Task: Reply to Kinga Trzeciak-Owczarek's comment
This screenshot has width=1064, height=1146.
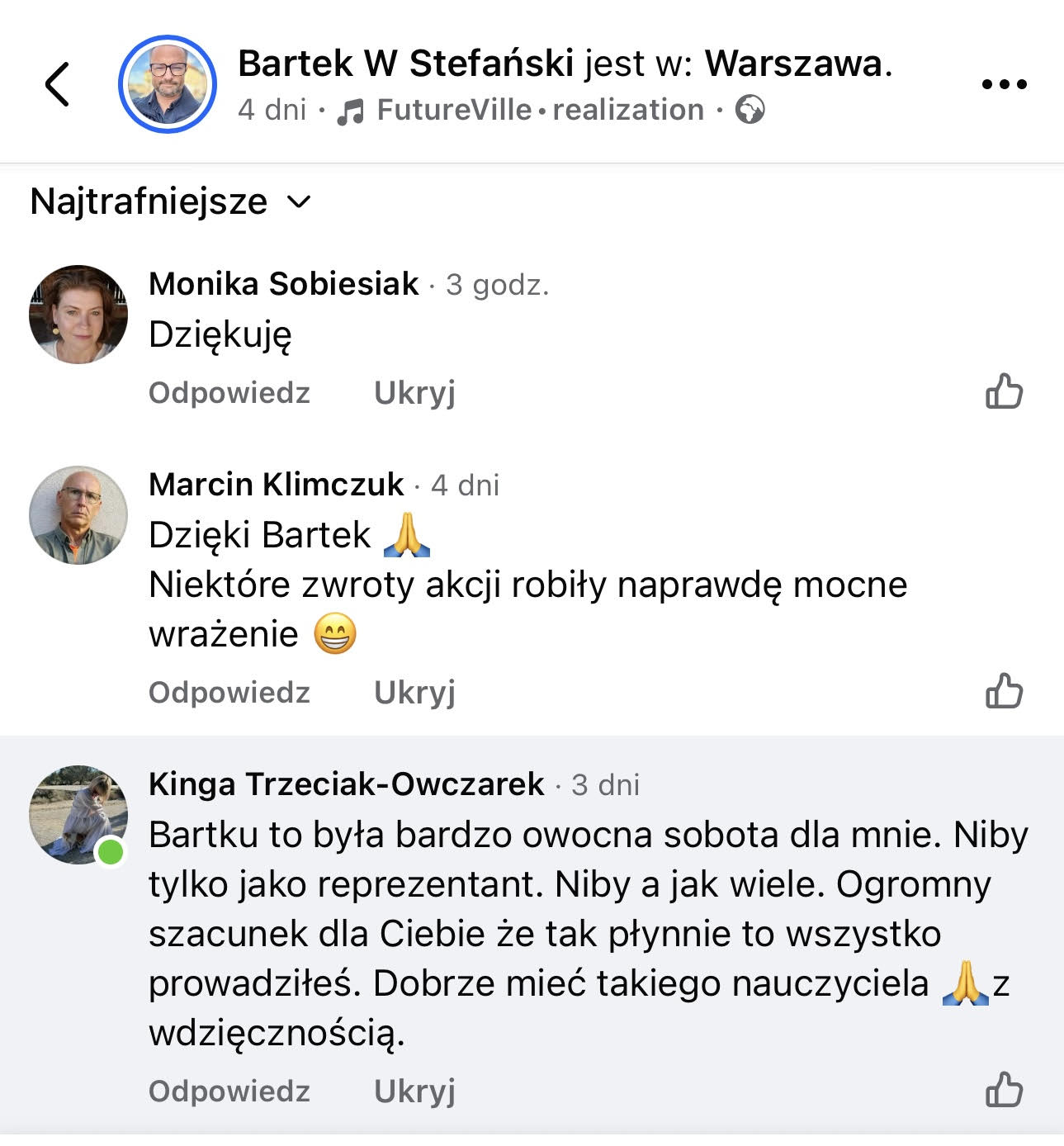Action: [229, 1092]
